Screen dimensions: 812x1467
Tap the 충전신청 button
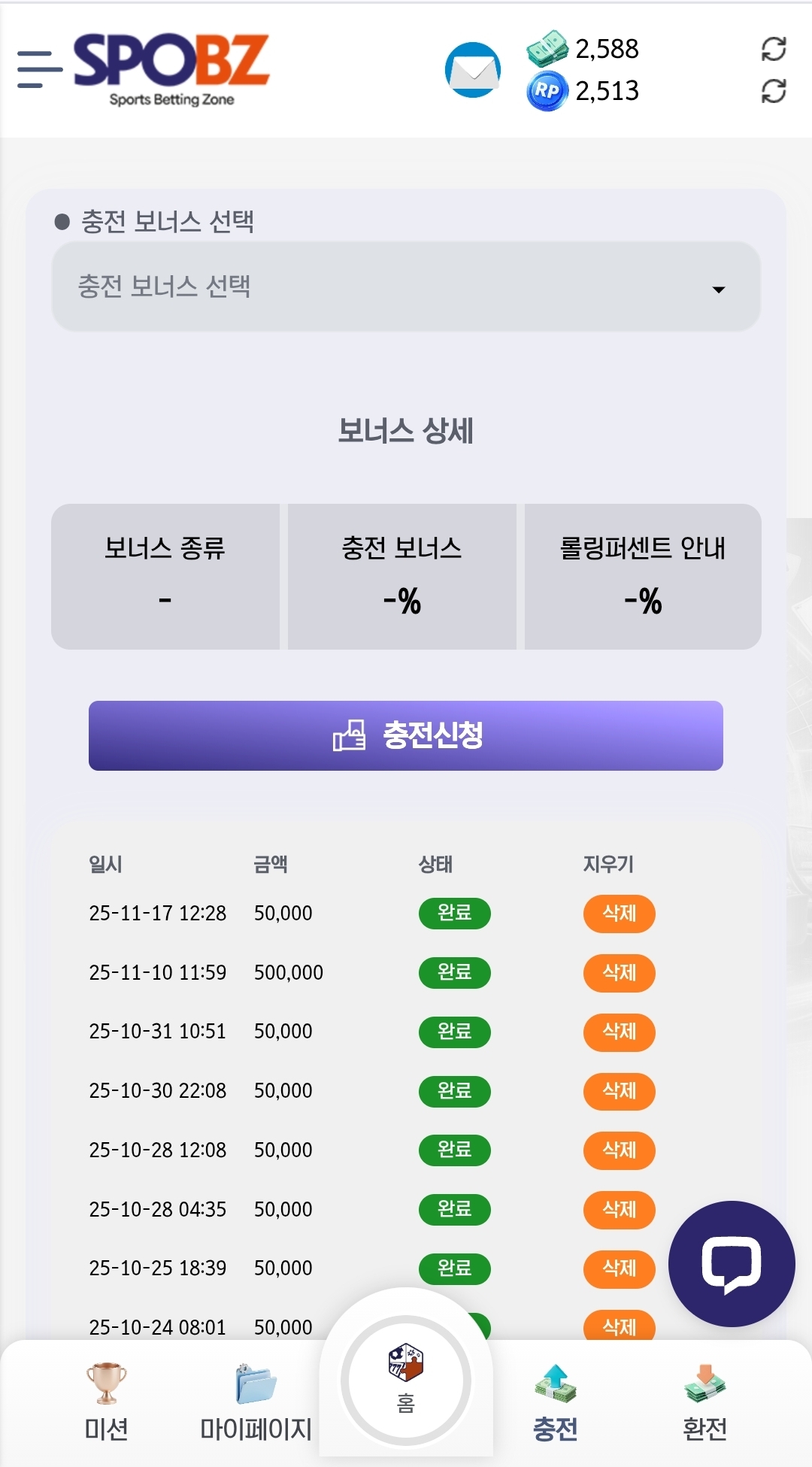pyautogui.click(x=406, y=735)
